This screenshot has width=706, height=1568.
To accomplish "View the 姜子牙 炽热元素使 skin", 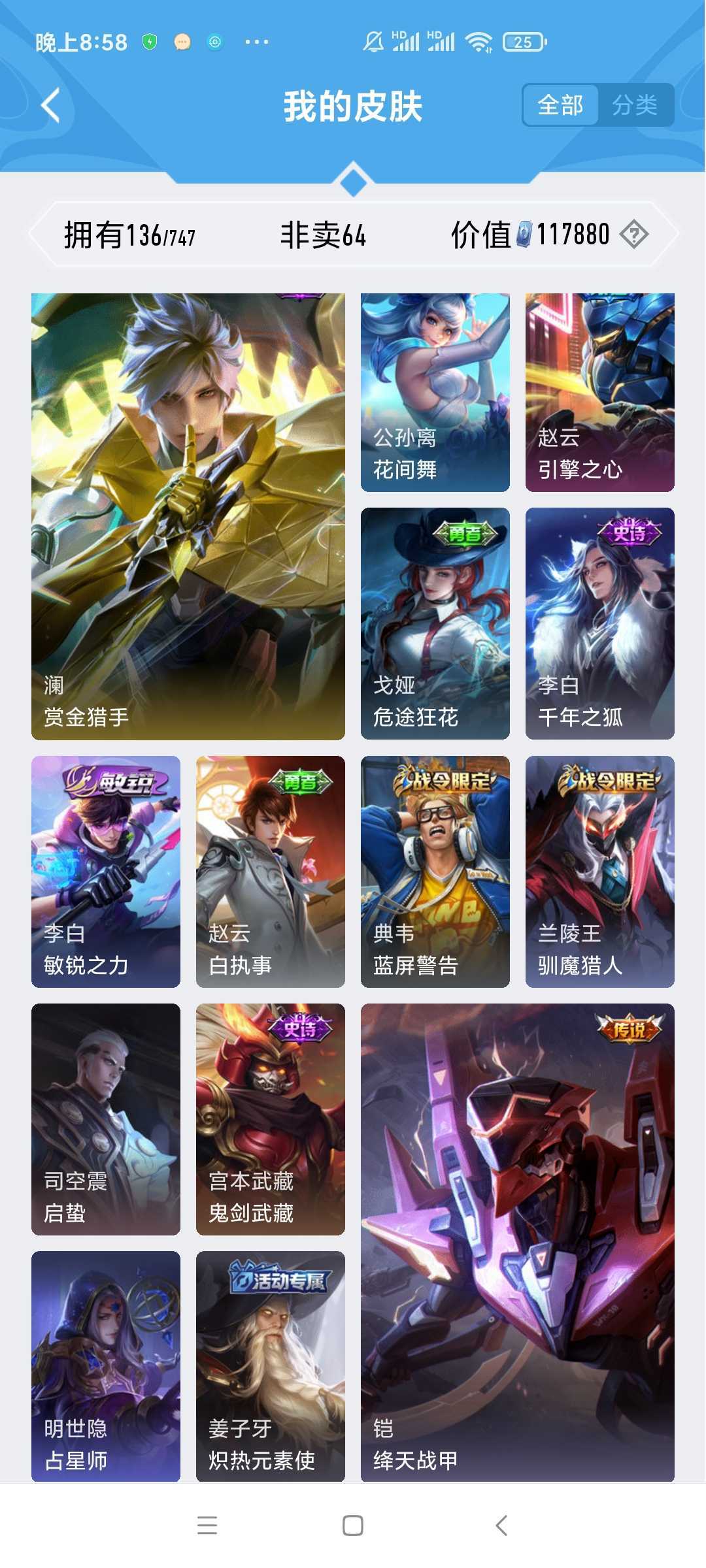I will 271,1366.
